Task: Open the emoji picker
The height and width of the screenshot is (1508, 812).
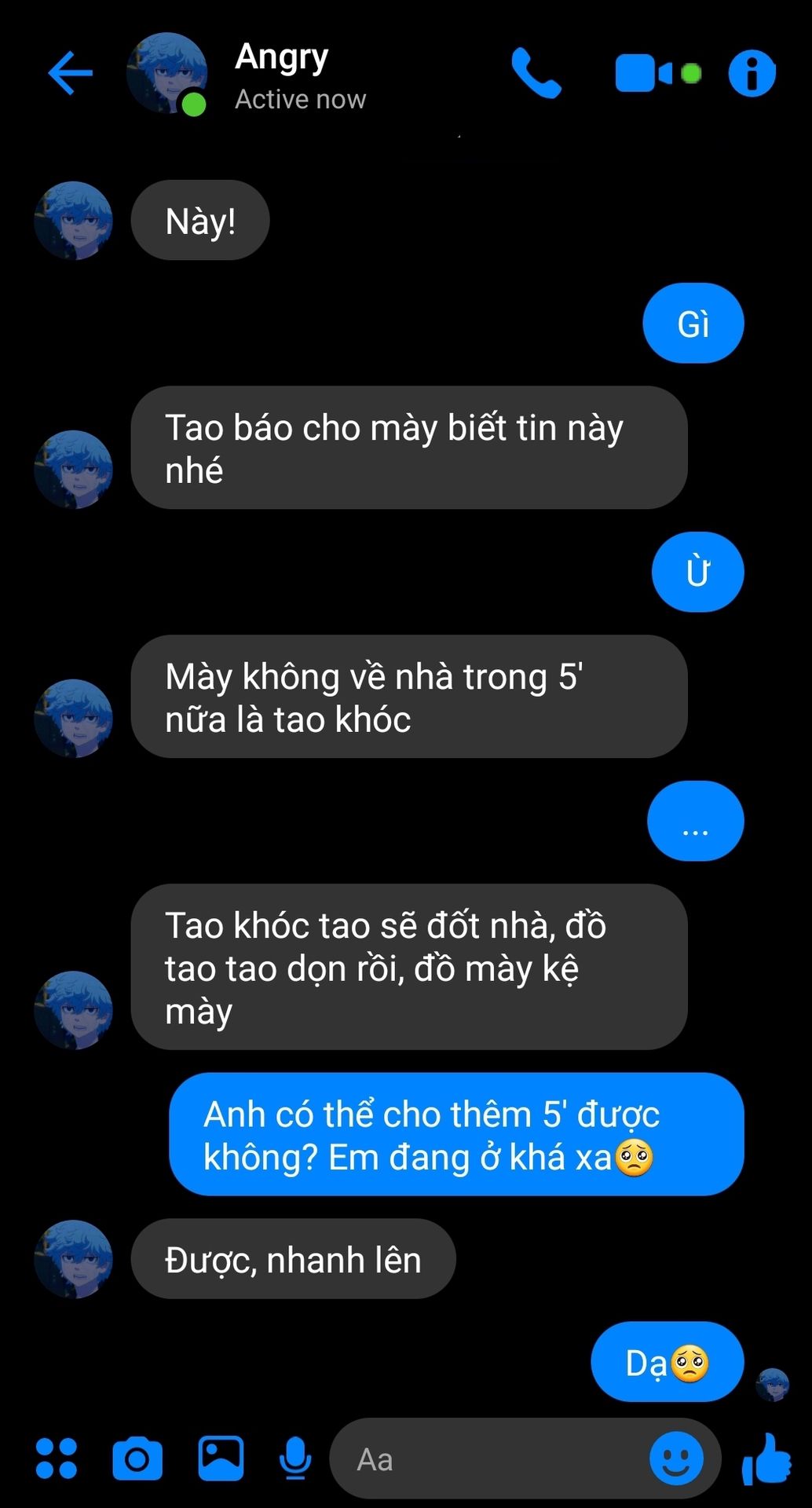Action: (676, 1459)
